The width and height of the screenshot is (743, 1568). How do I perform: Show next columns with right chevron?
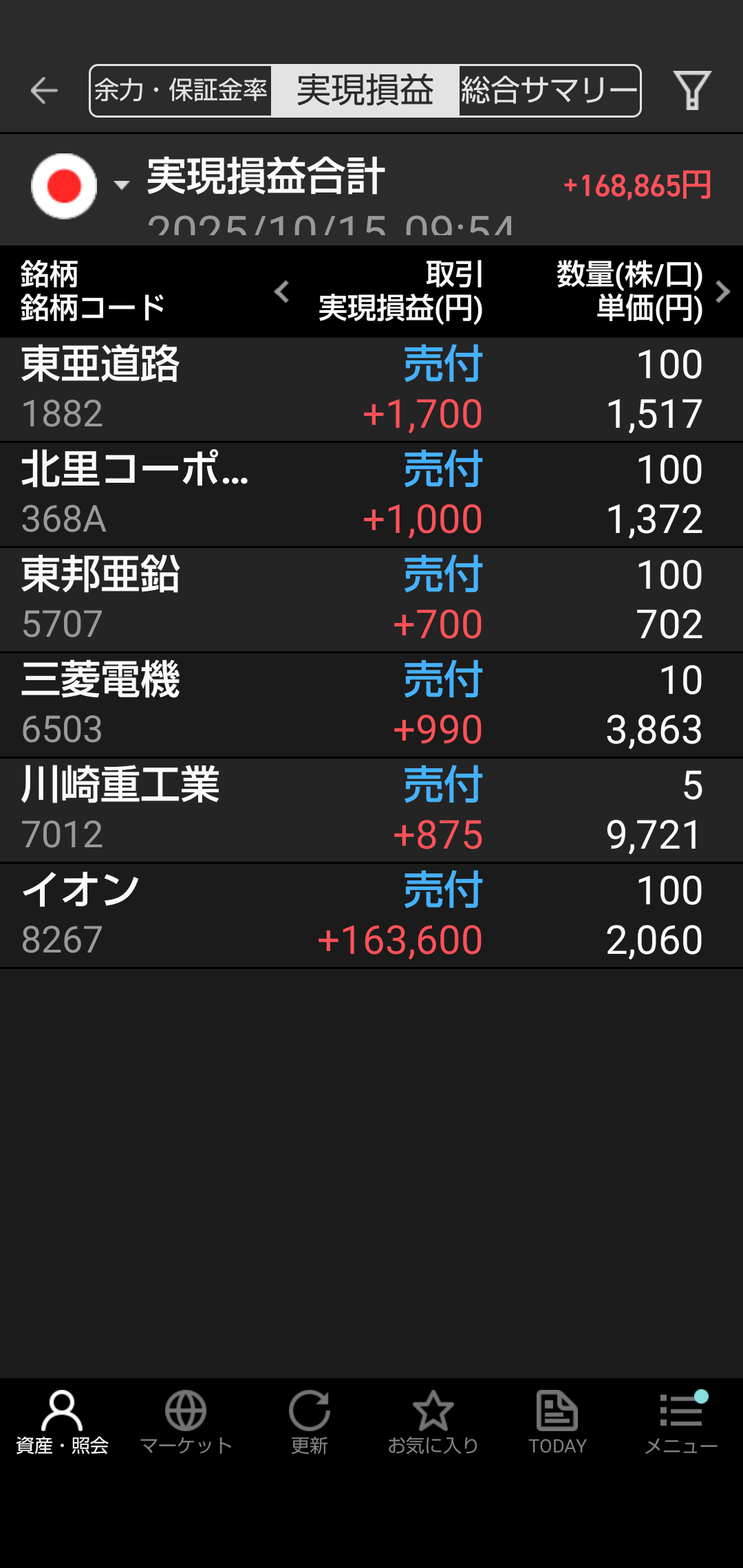click(x=722, y=292)
